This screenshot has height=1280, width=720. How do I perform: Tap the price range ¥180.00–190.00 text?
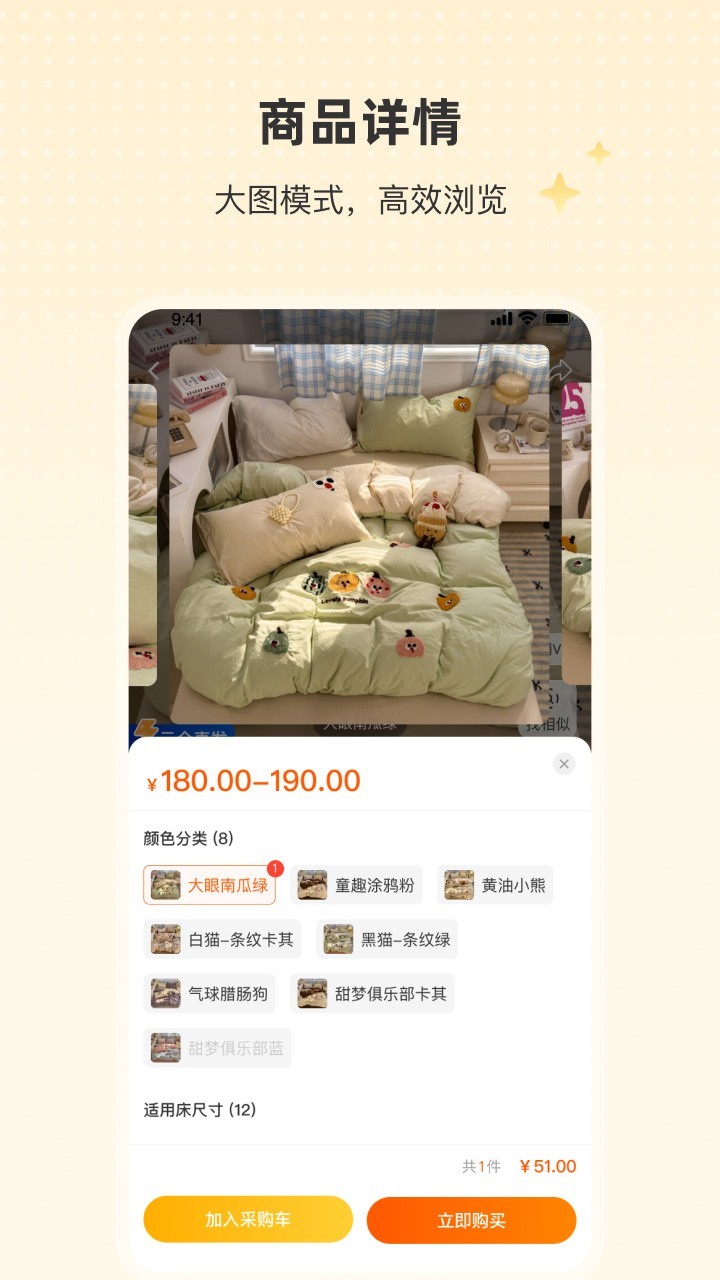tap(255, 782)
